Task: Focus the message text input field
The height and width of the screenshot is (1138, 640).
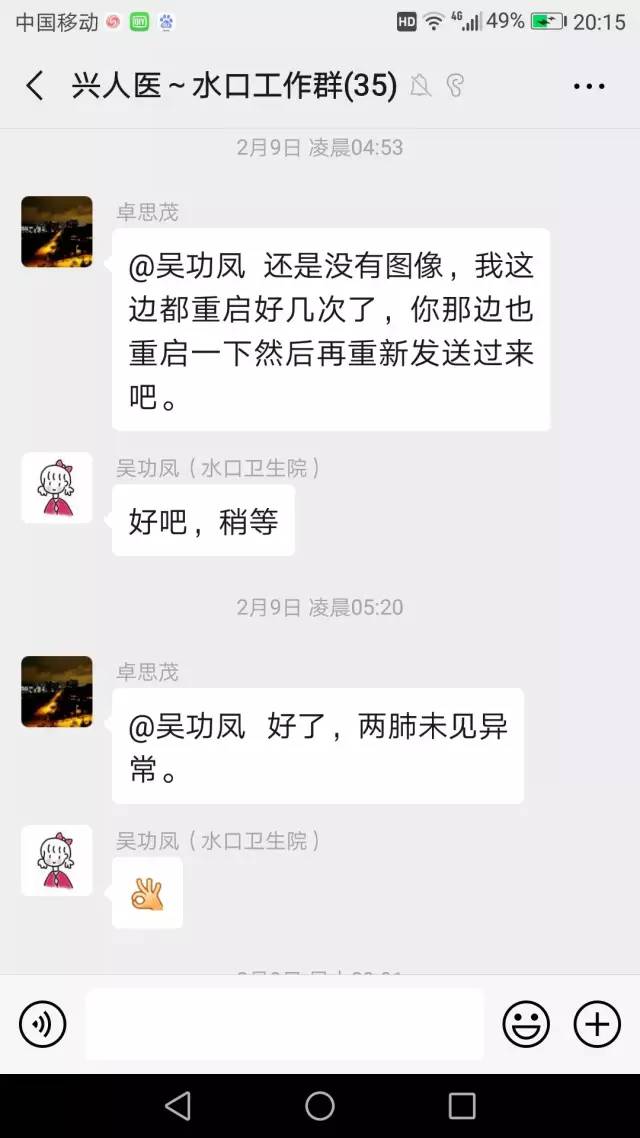Action: click(285, 1024)
